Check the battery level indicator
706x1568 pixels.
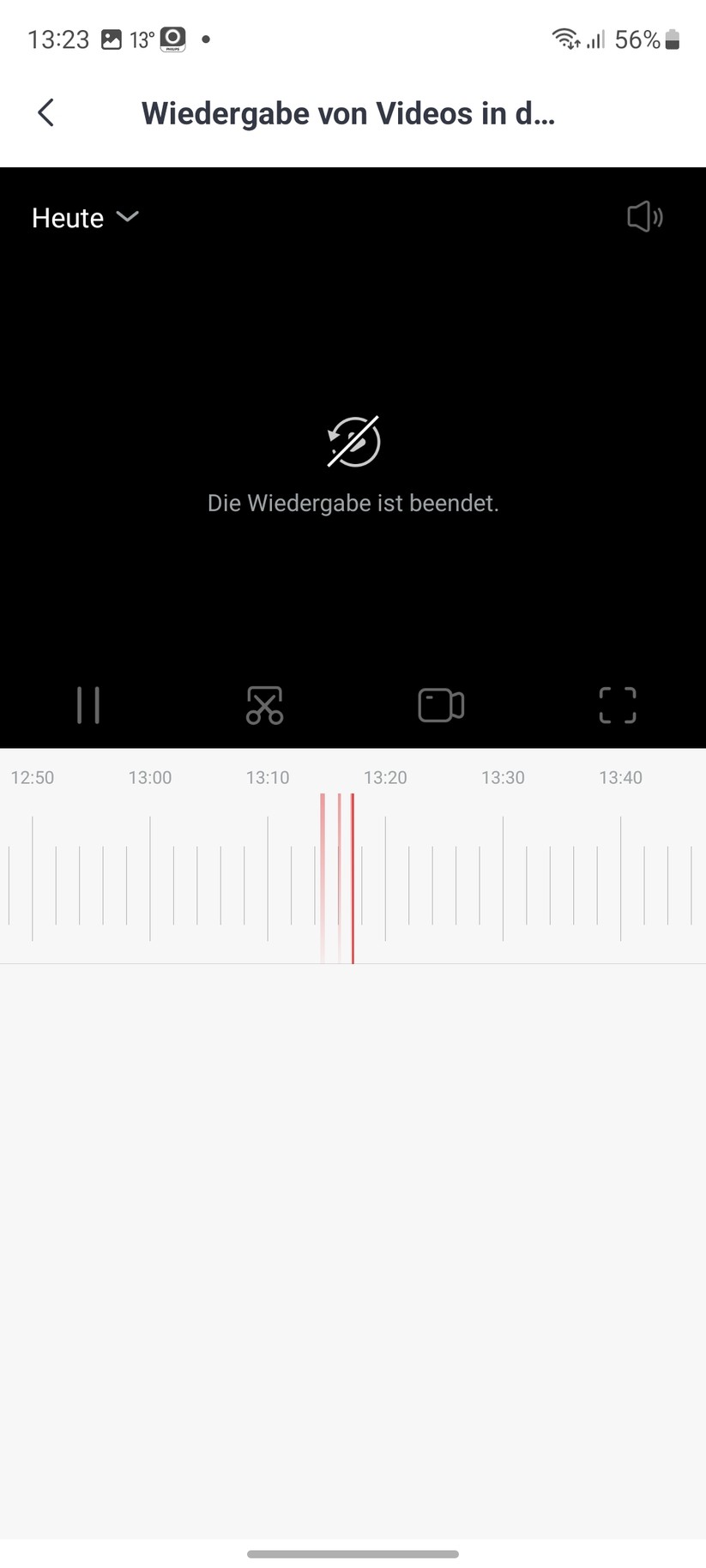pyautogui.click(x=670, y=39)
